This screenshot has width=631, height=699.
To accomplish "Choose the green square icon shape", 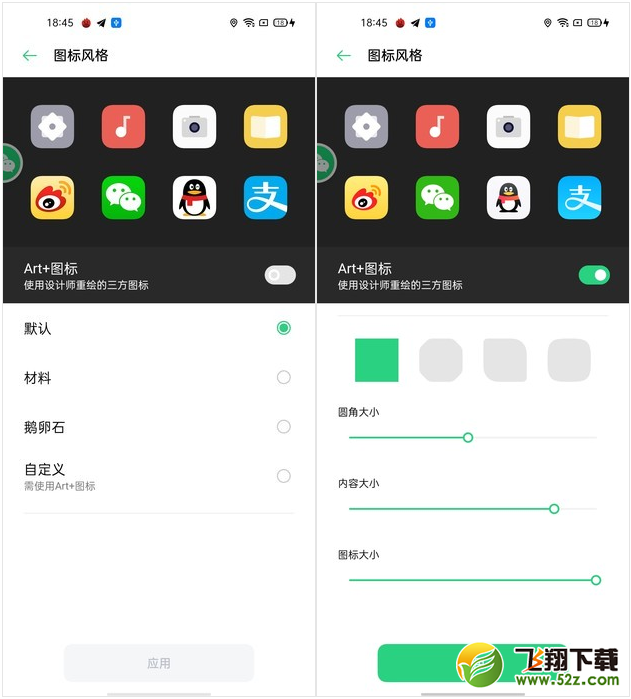I will 377,360.
